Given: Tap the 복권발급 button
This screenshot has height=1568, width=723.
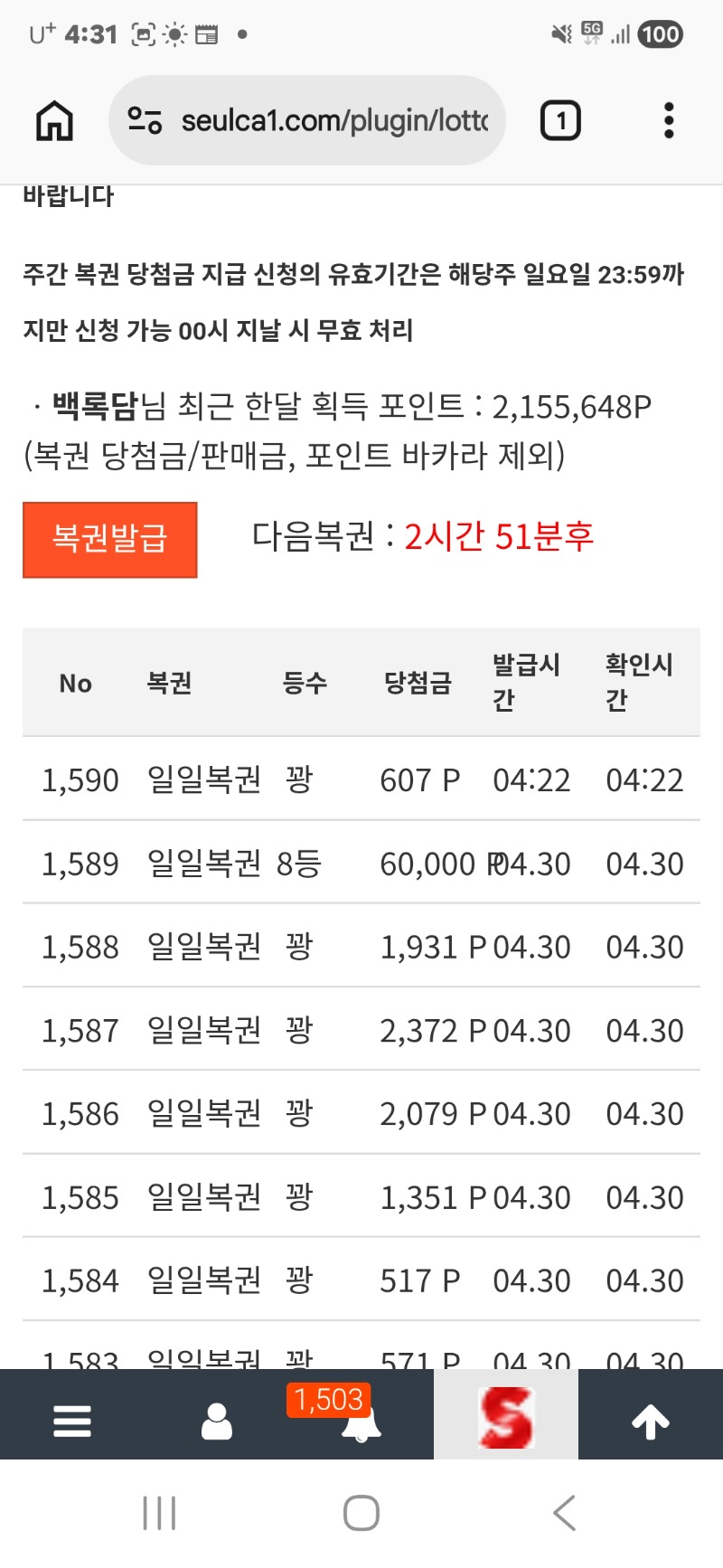Looking at the screenshot, I should tap(110, 539).
